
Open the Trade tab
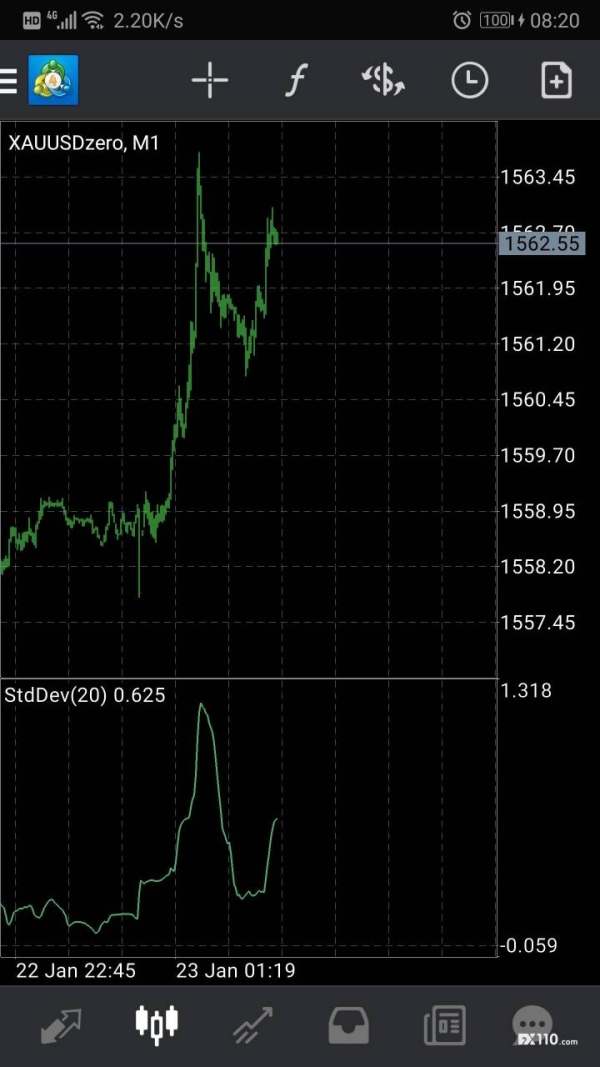click(x=253, y=1025)
